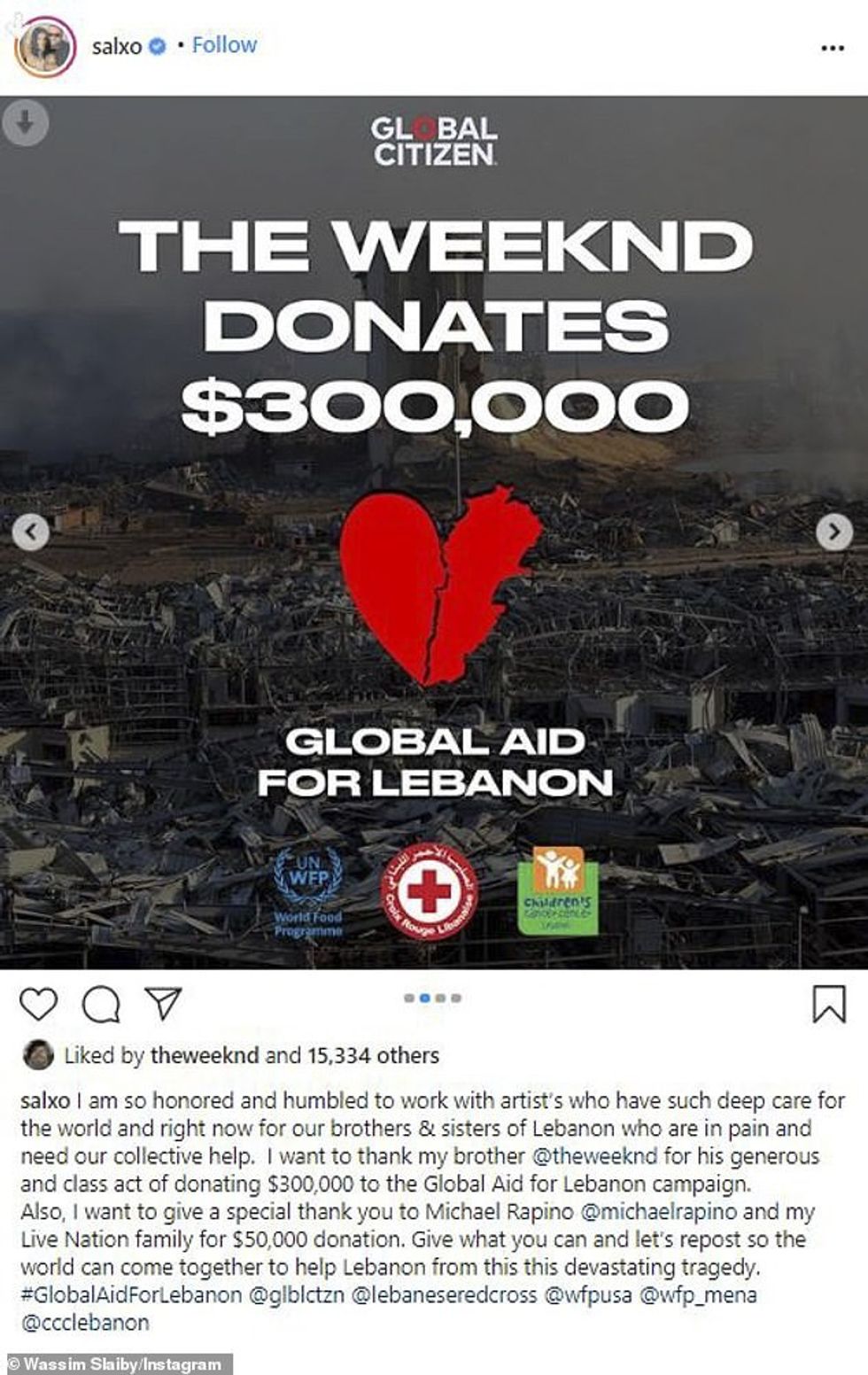Open the @ccclebanon mention
The width and height of the screenshot is (868, 1375).
pos(85,1323)
